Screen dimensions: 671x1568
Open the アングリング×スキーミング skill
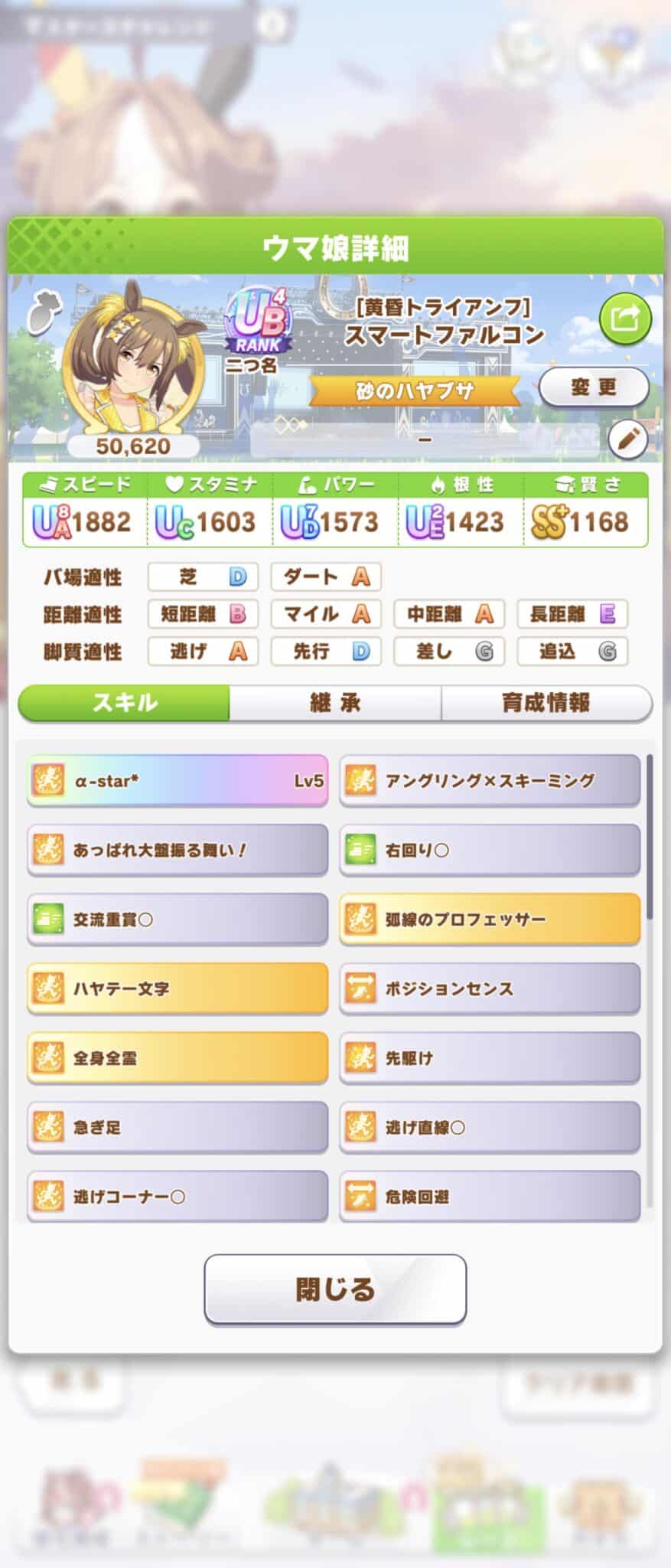tap(490, 781)
